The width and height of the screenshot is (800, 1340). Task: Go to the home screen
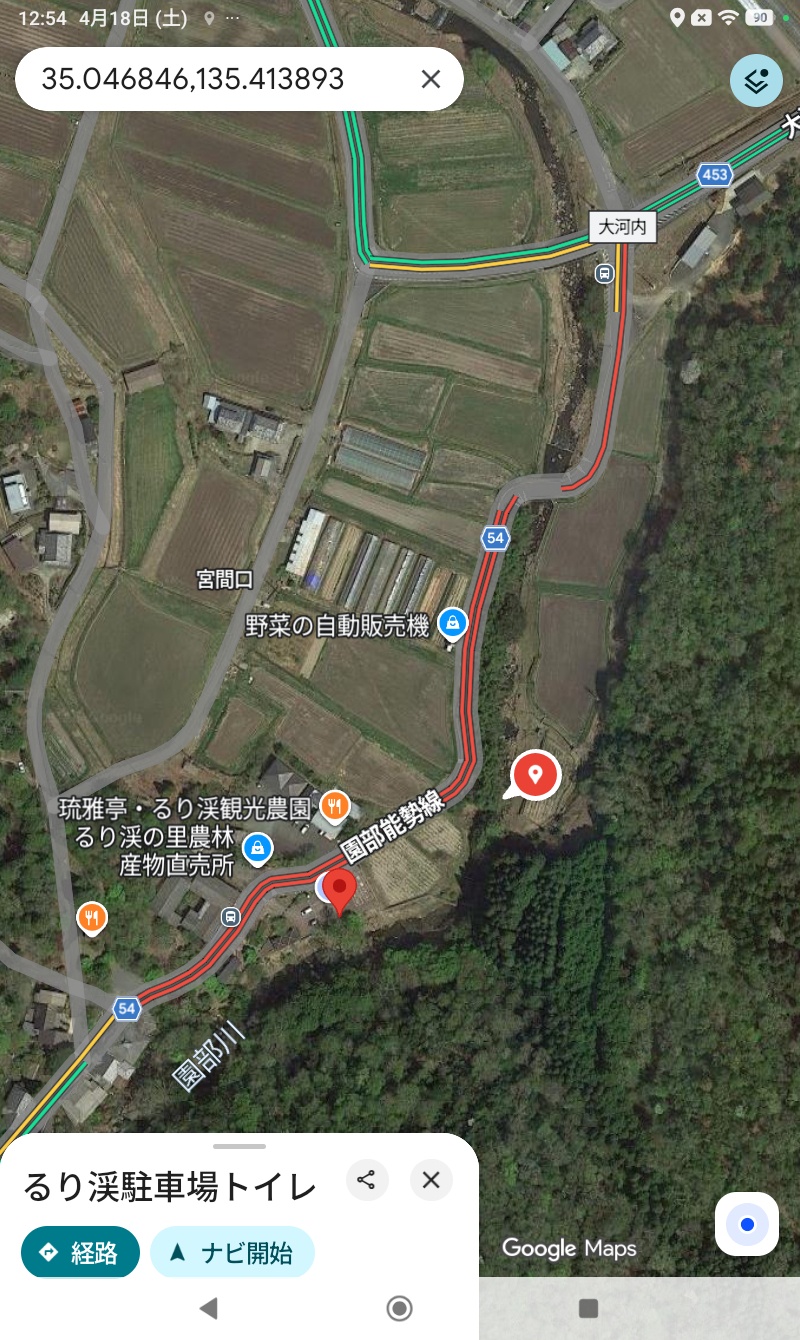399,1308
